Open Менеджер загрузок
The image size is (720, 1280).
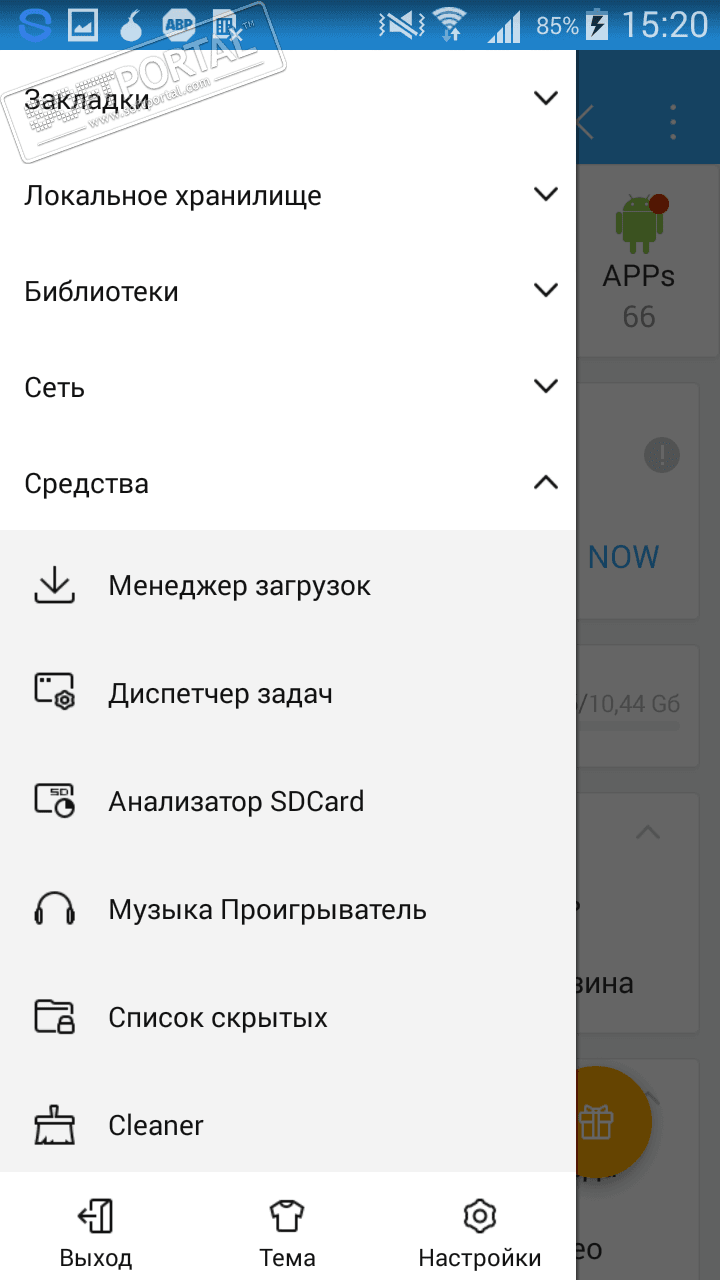[240, 586]
